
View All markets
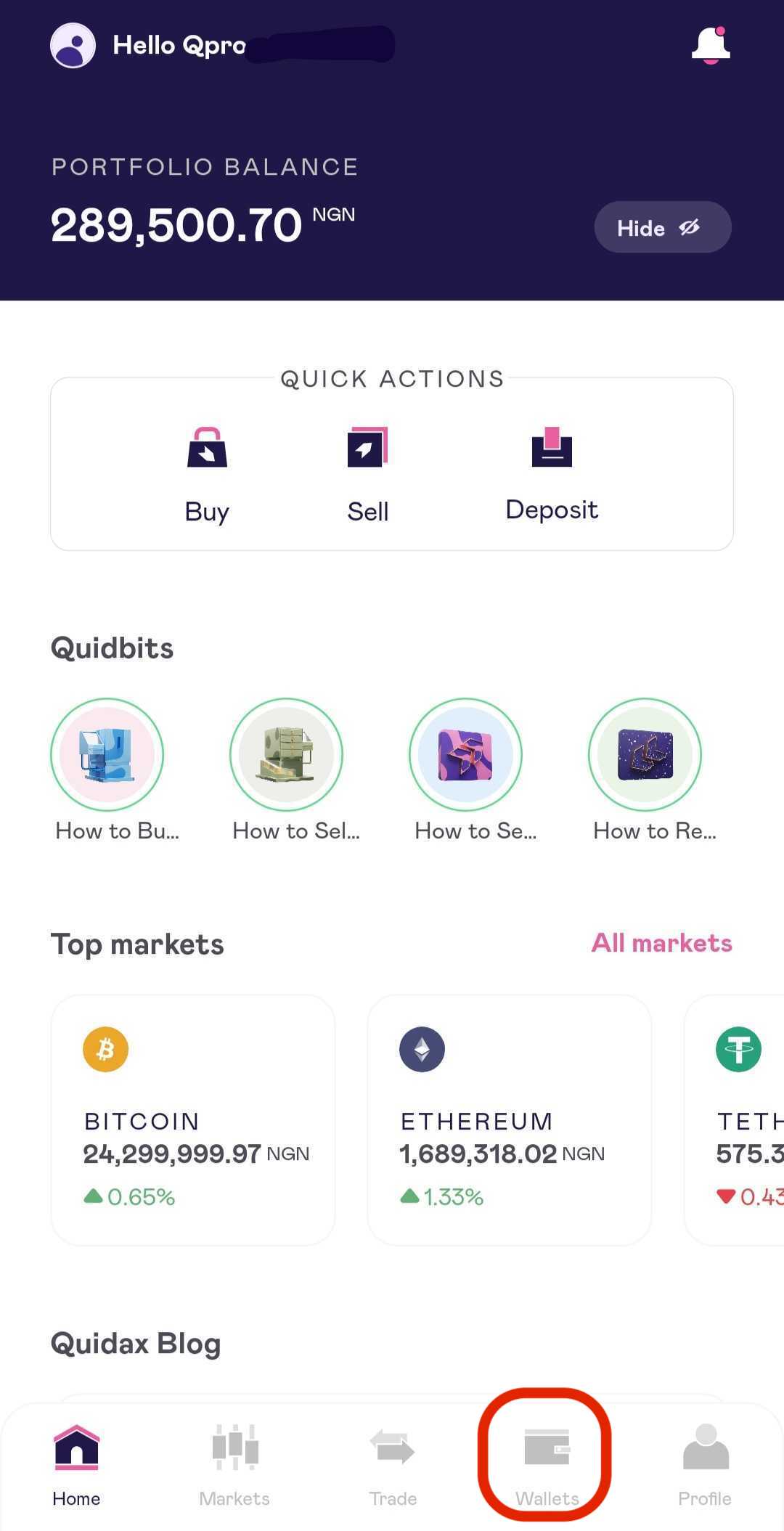(x=661, y=943)
